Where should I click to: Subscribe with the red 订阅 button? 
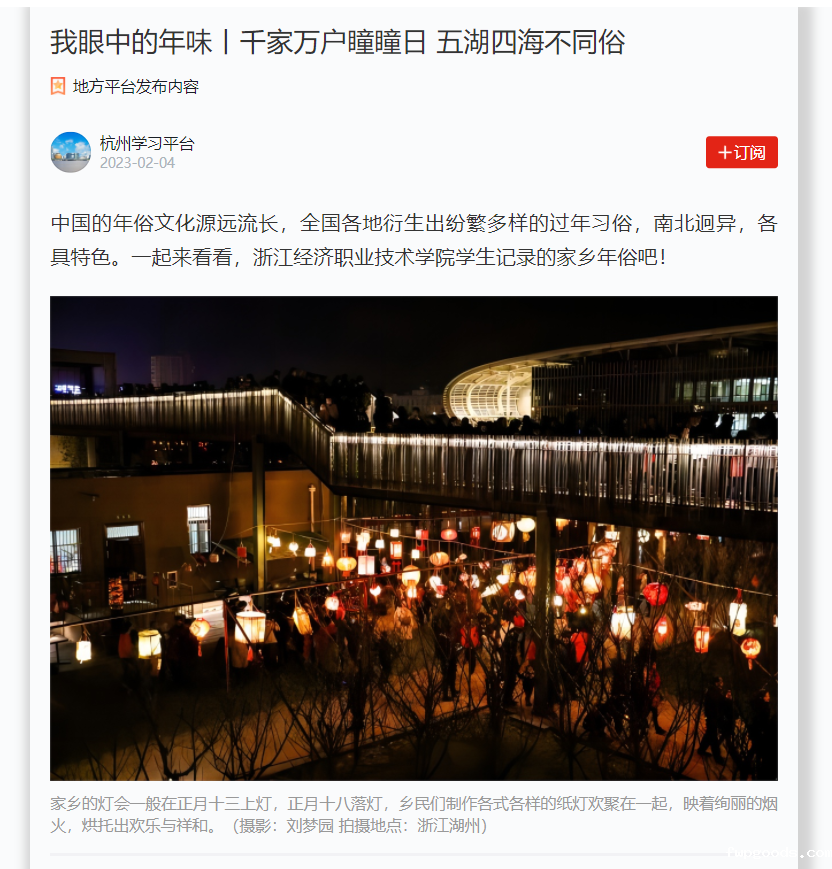pyautogui.click(x=741, y=152)
